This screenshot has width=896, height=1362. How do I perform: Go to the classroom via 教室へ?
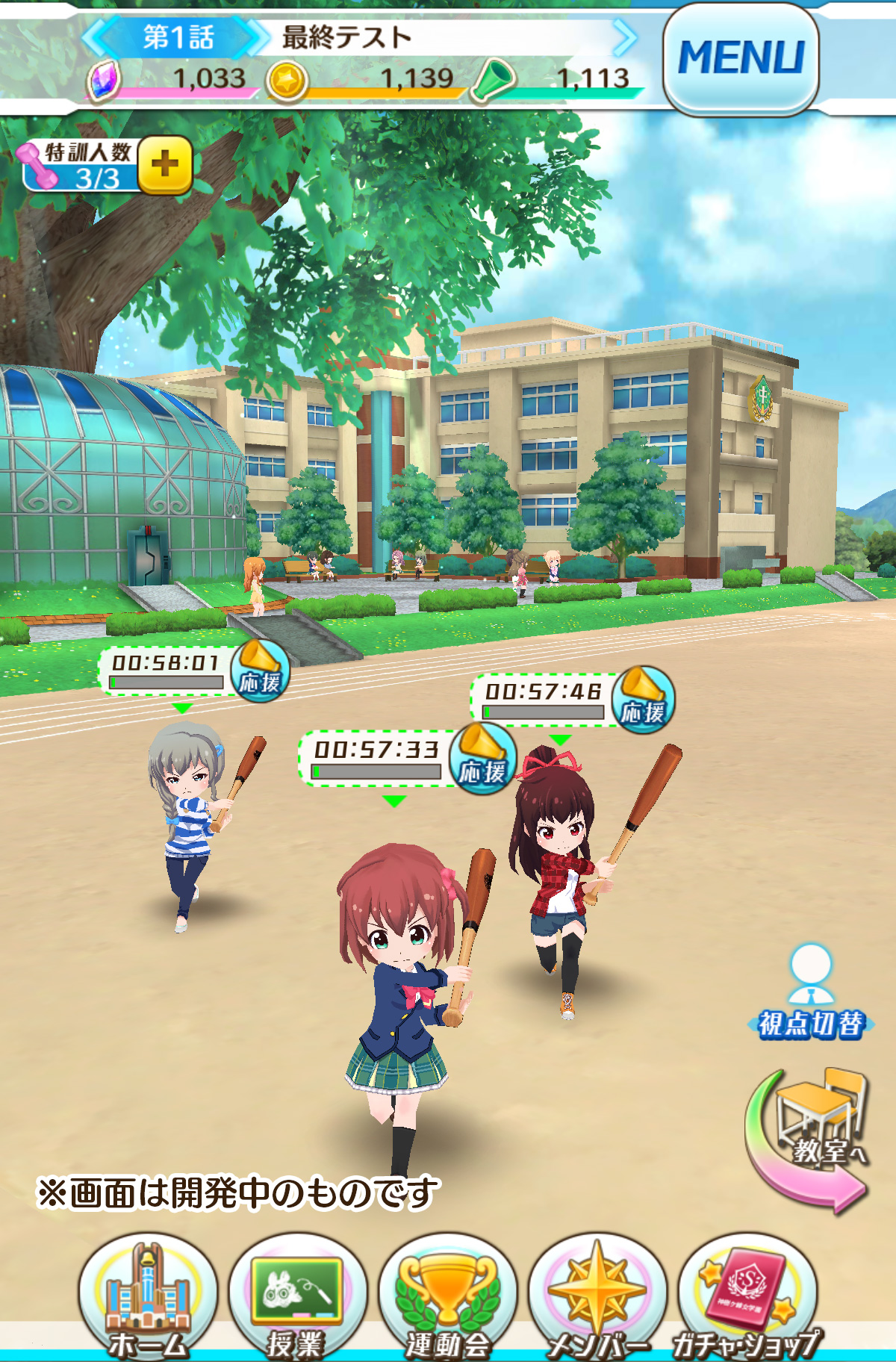(x=809, y=1139)
